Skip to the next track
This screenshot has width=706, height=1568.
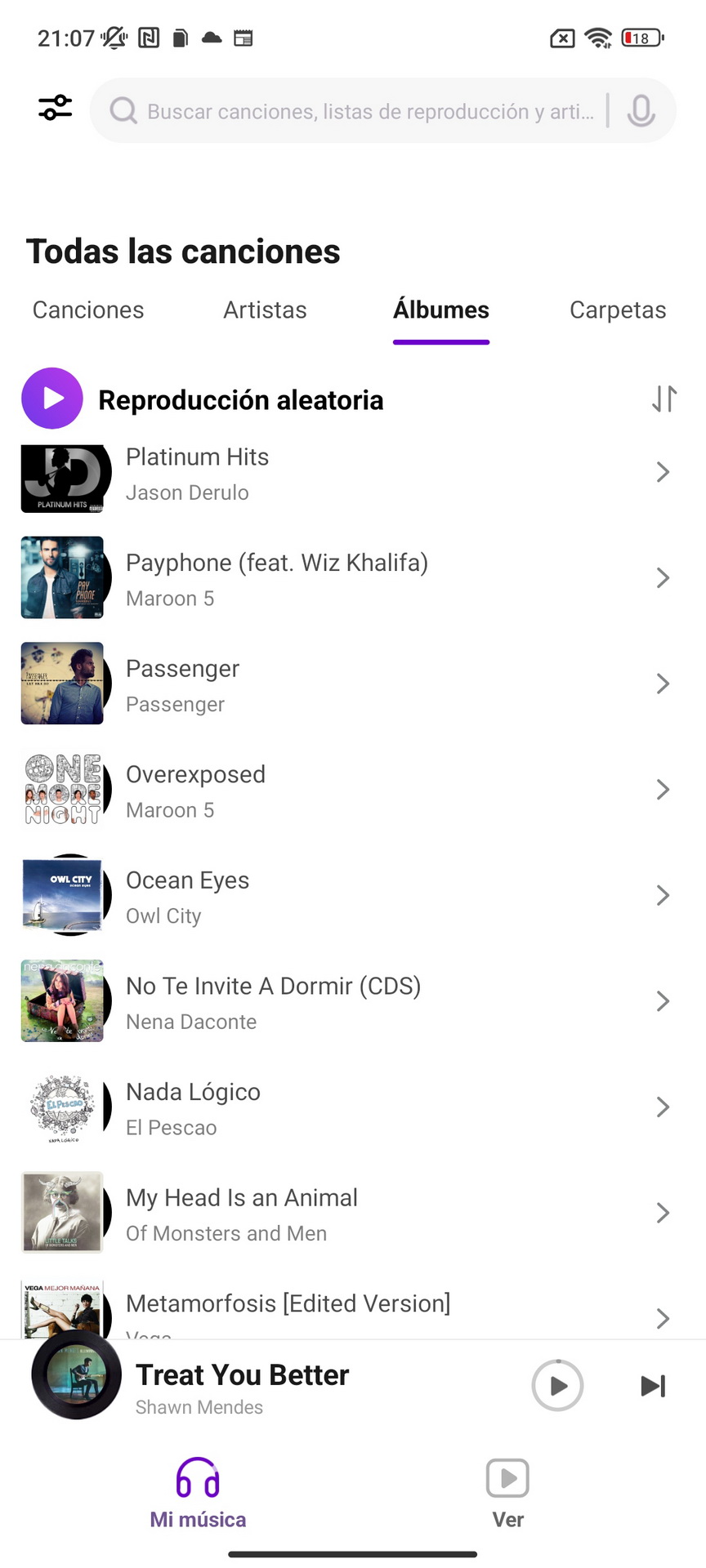pos(653,1385)
